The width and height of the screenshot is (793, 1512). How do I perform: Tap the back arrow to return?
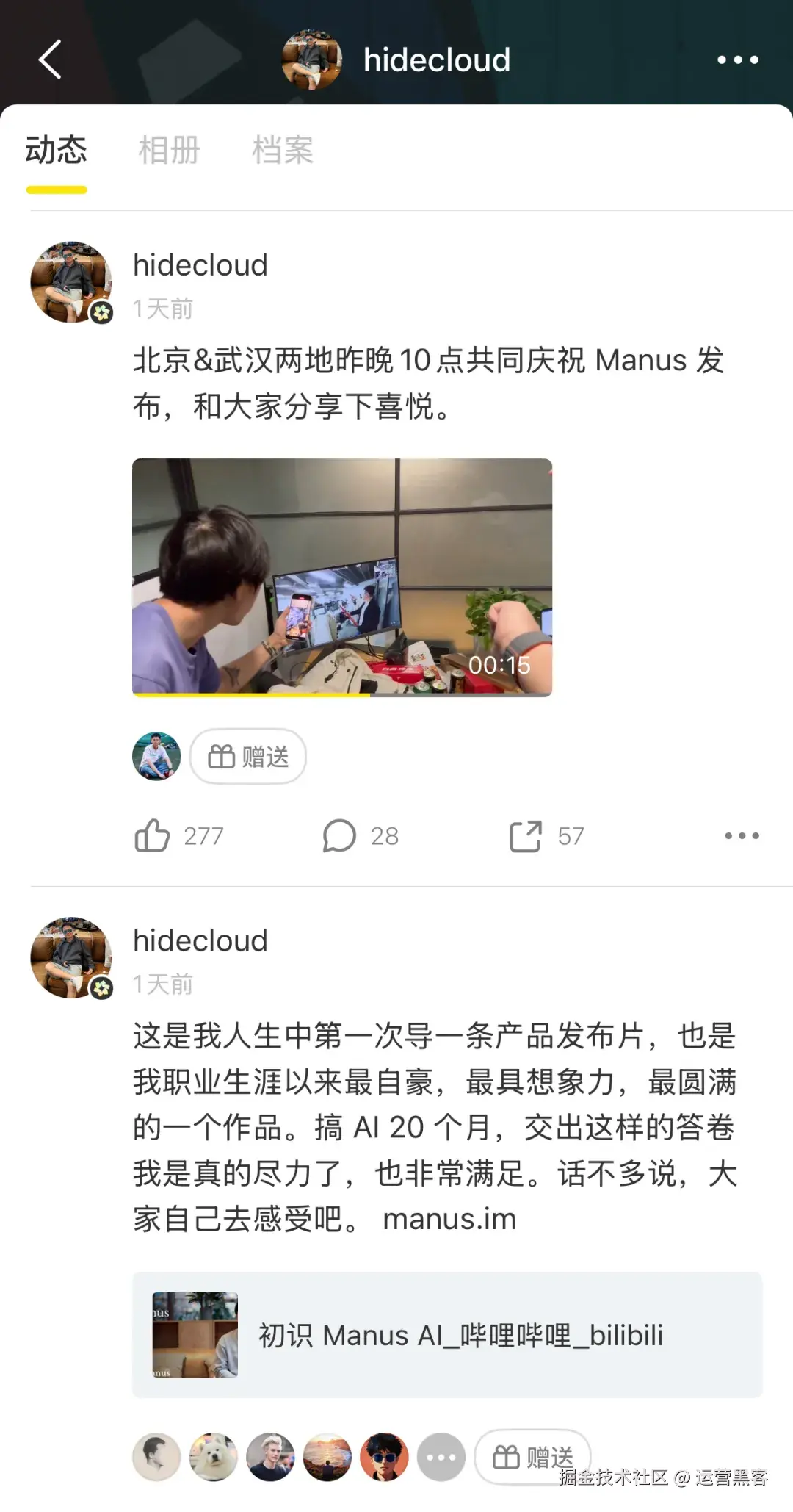[x=50, y=60]
